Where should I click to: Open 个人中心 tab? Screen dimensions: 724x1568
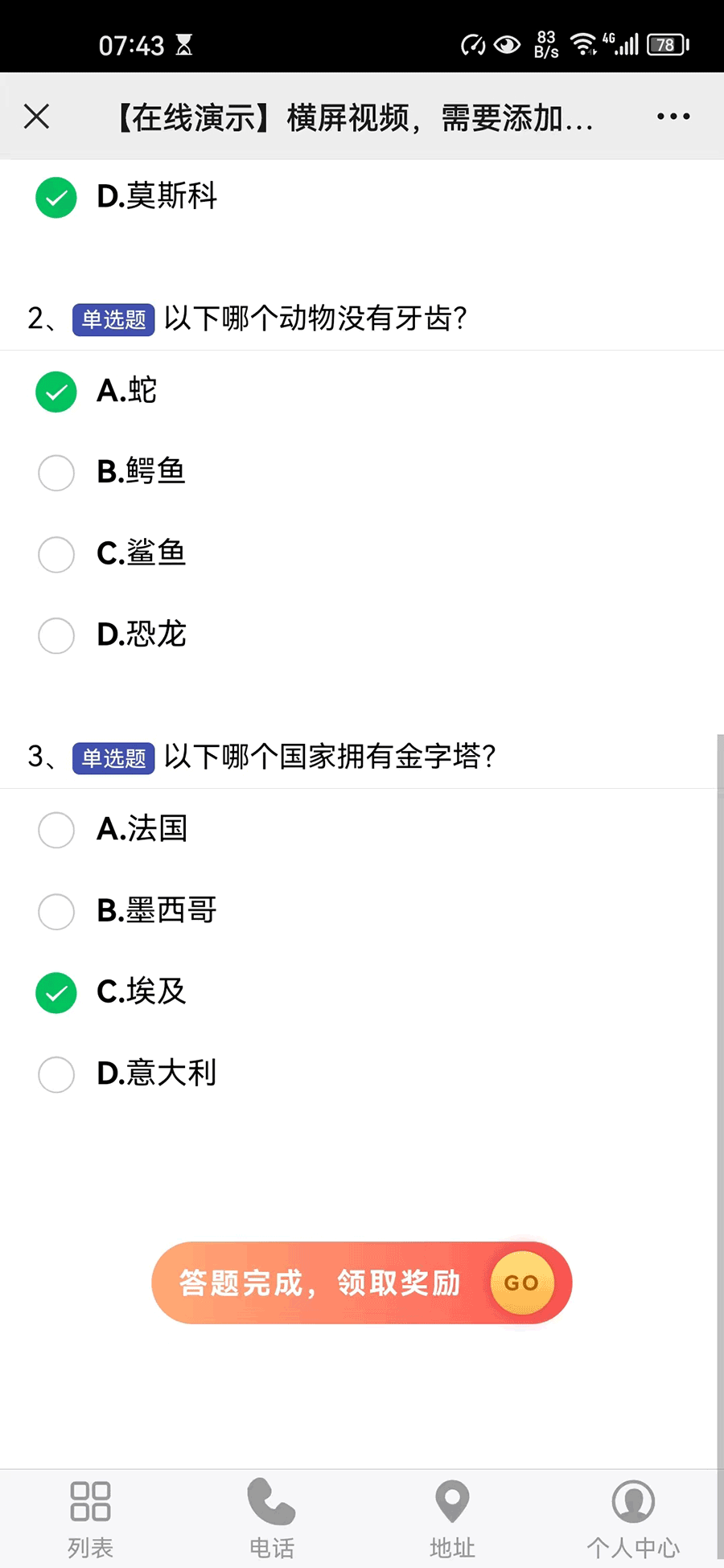(633, 1518)
